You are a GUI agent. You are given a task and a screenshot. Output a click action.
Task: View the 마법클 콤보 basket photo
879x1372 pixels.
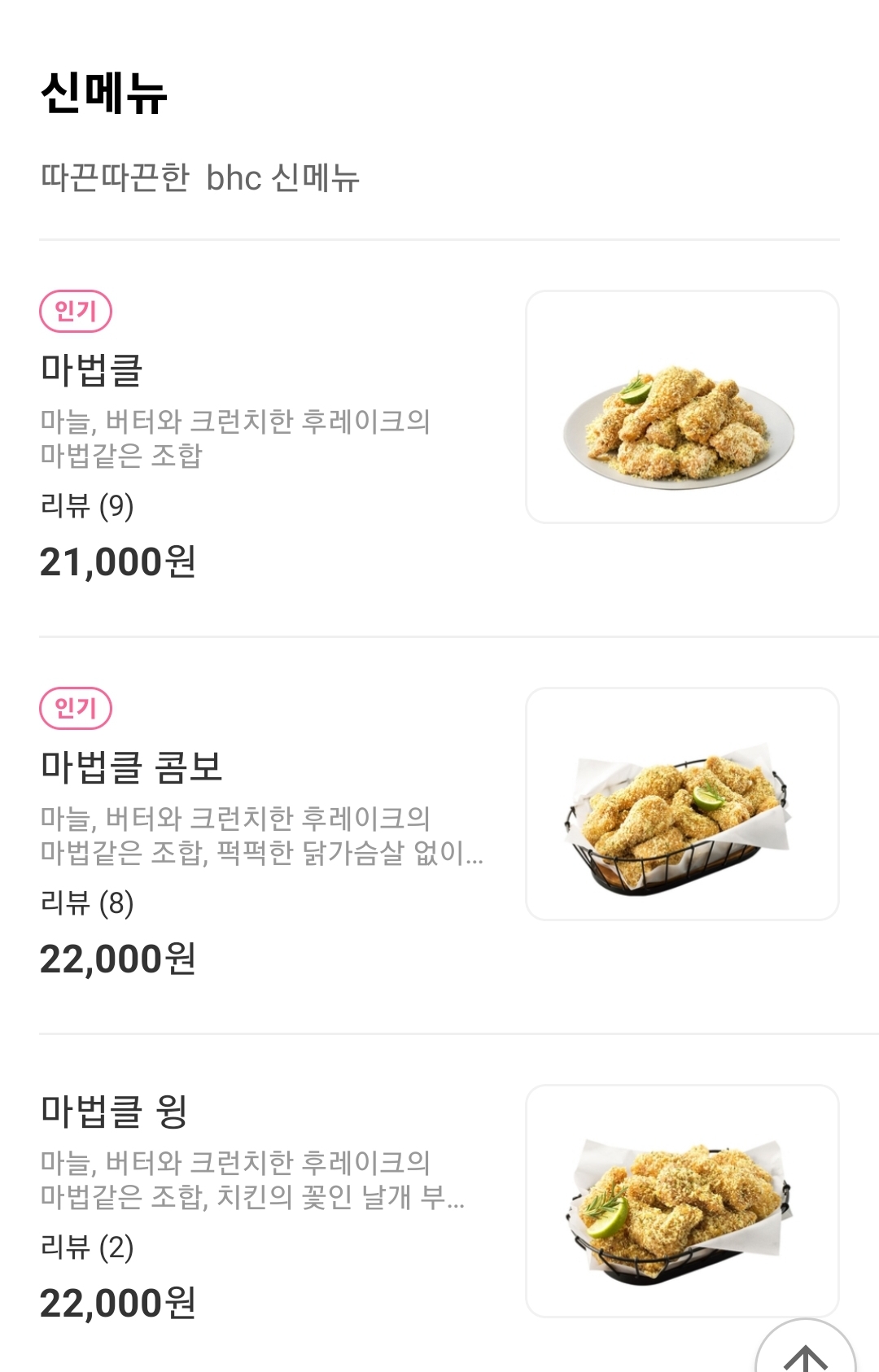click(682, 804)
